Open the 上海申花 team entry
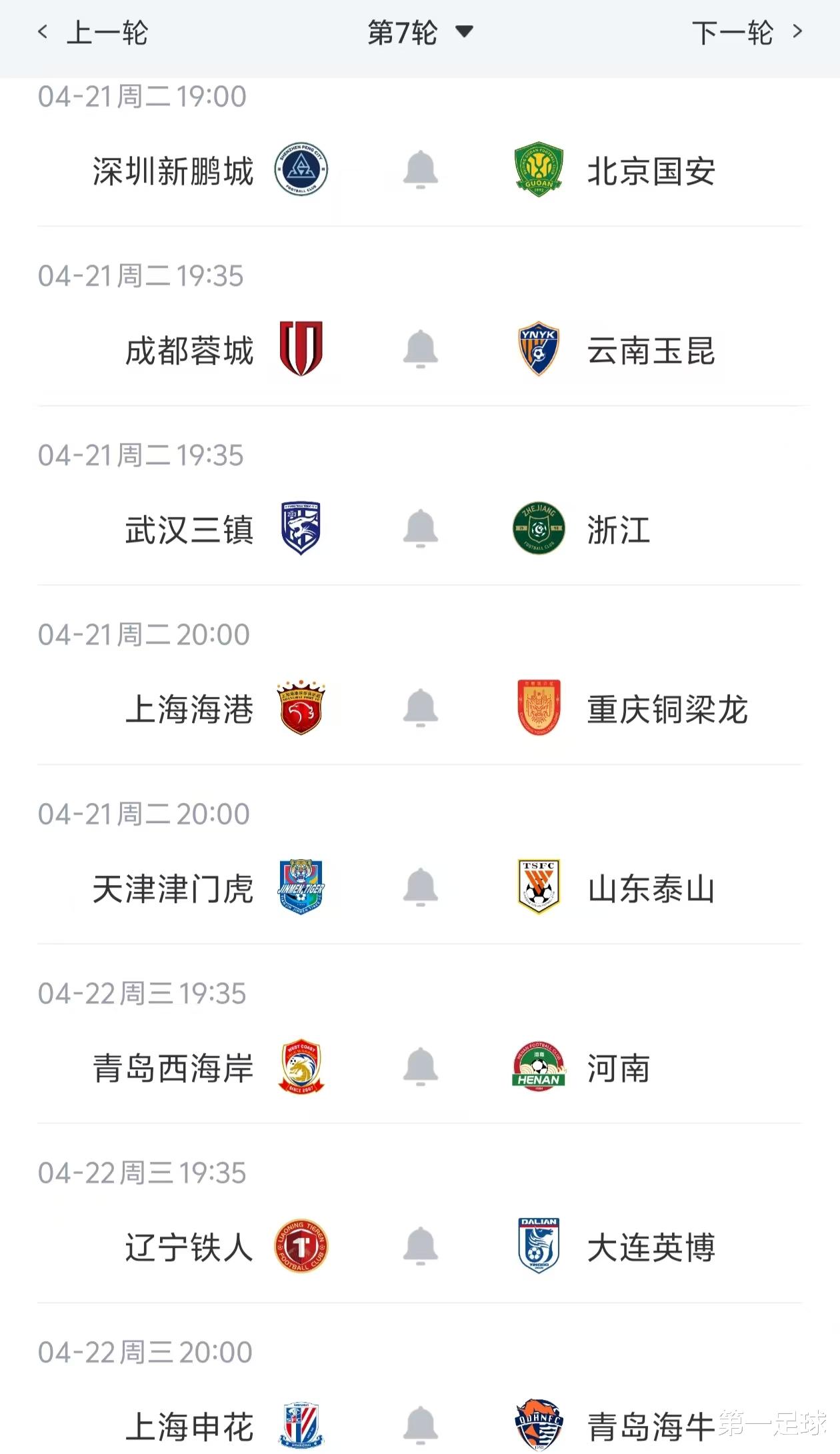The image size is (840, 1454). tap(189, 1427)
